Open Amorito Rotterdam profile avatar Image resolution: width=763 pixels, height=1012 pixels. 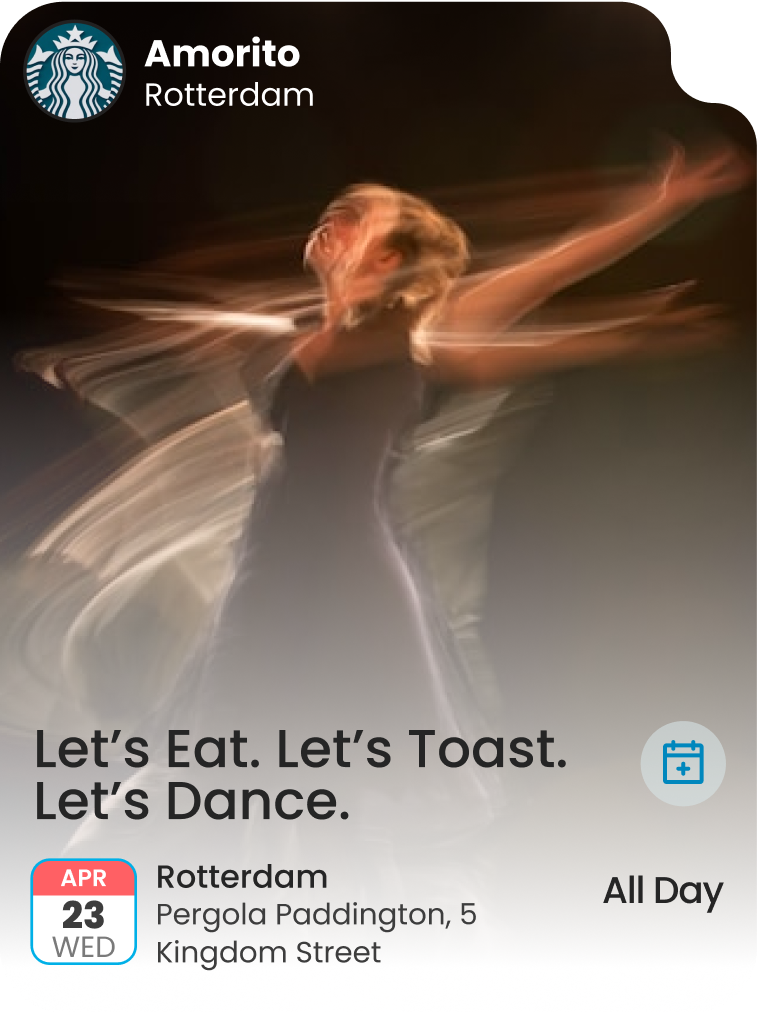(74, 72)
